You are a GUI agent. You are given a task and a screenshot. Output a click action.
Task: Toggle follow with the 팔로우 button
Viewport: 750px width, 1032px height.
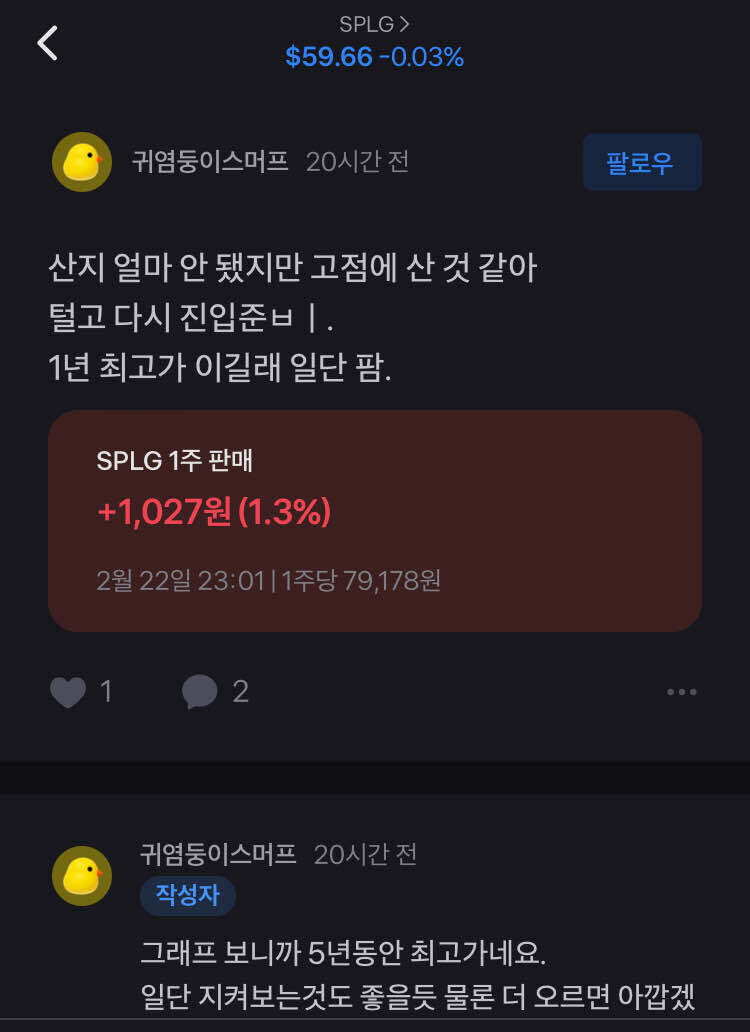pos(642,161)
